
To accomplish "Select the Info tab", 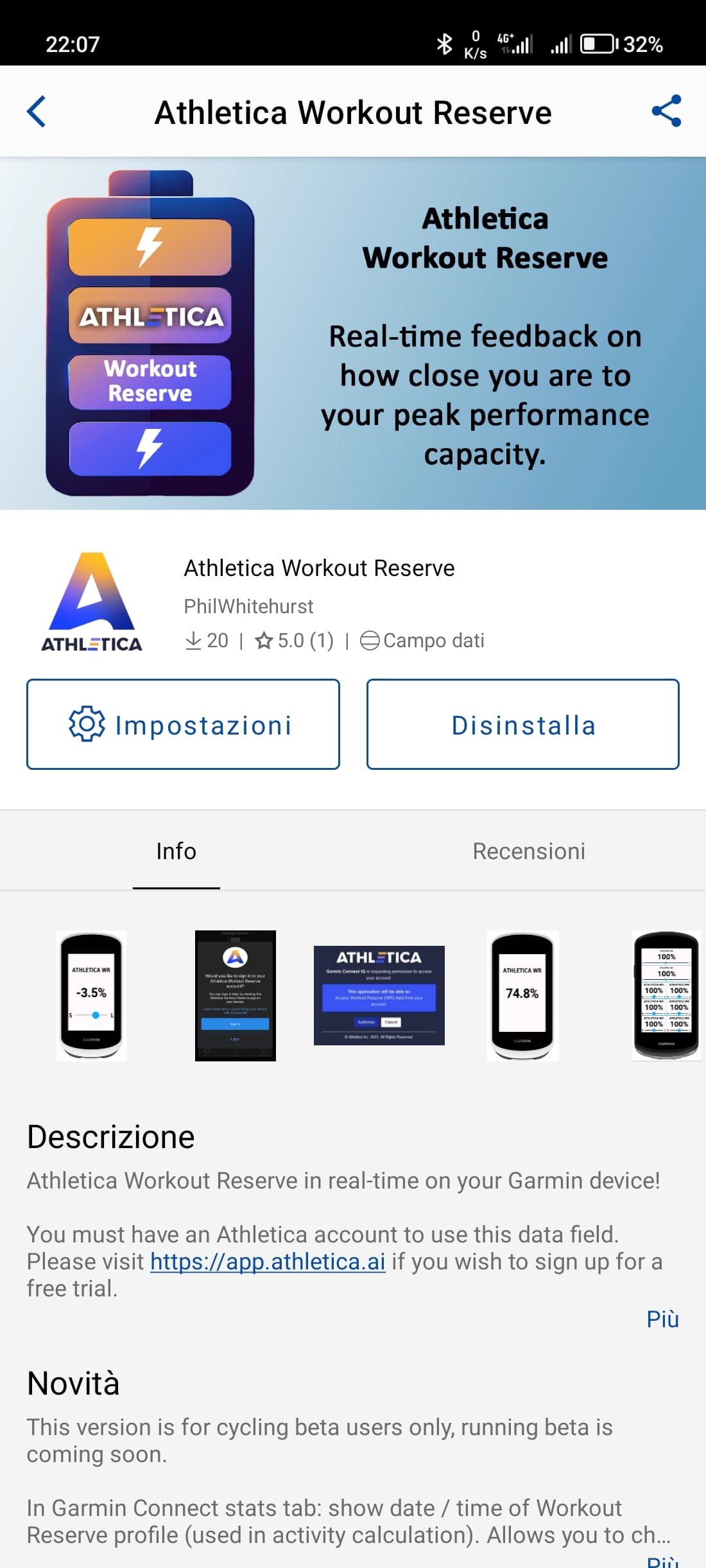I will point(176,851).
